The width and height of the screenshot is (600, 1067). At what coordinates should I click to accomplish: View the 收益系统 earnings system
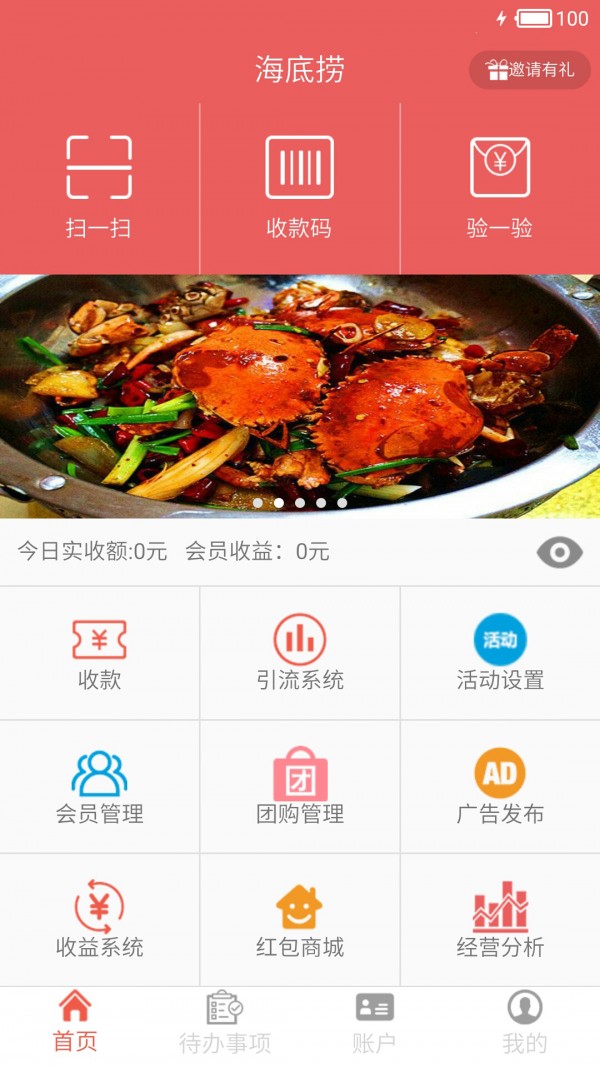point(99,920)
